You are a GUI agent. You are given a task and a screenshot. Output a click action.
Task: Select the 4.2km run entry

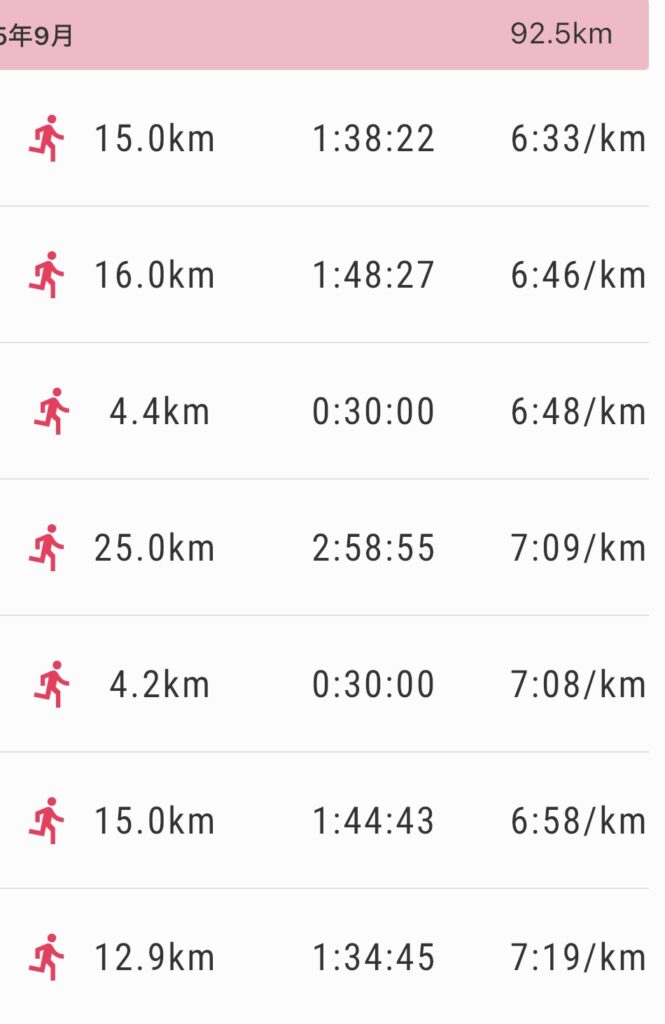point(330,685)
